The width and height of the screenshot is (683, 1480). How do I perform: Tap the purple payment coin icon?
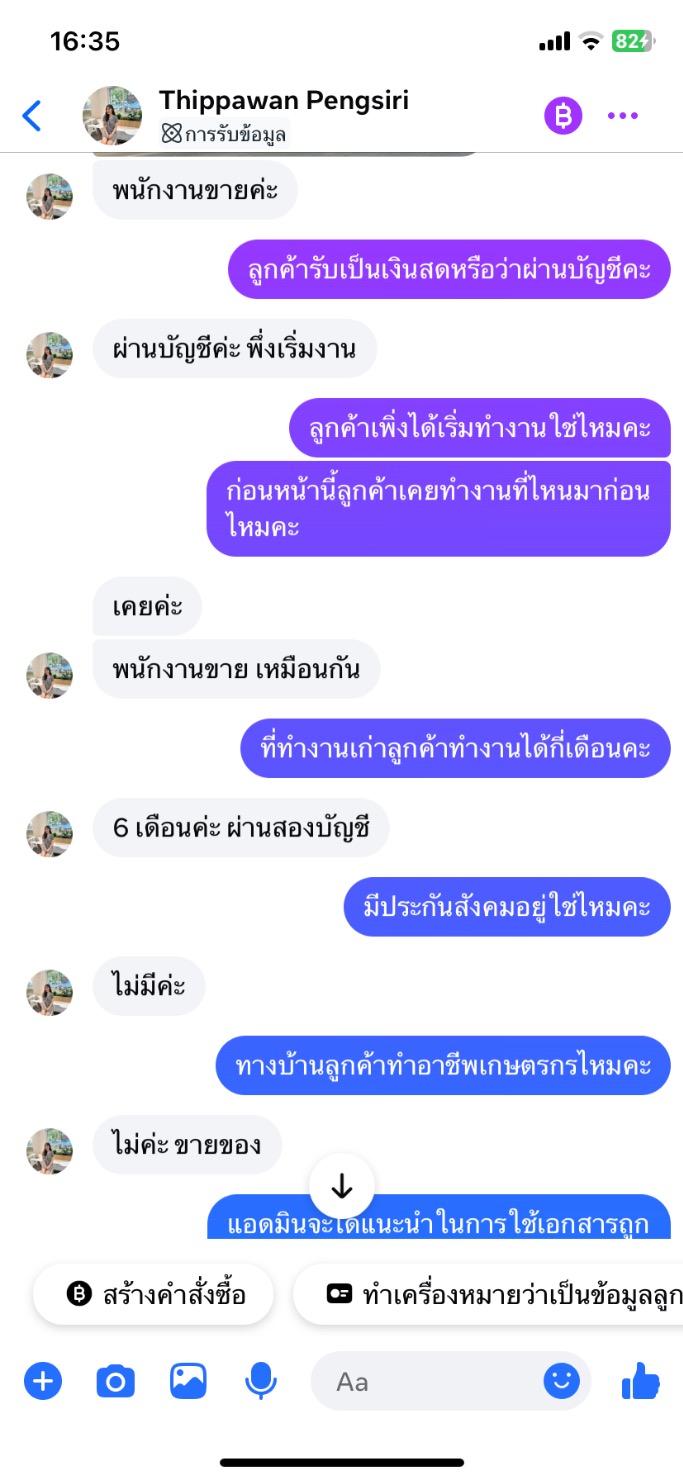(563, 116)
